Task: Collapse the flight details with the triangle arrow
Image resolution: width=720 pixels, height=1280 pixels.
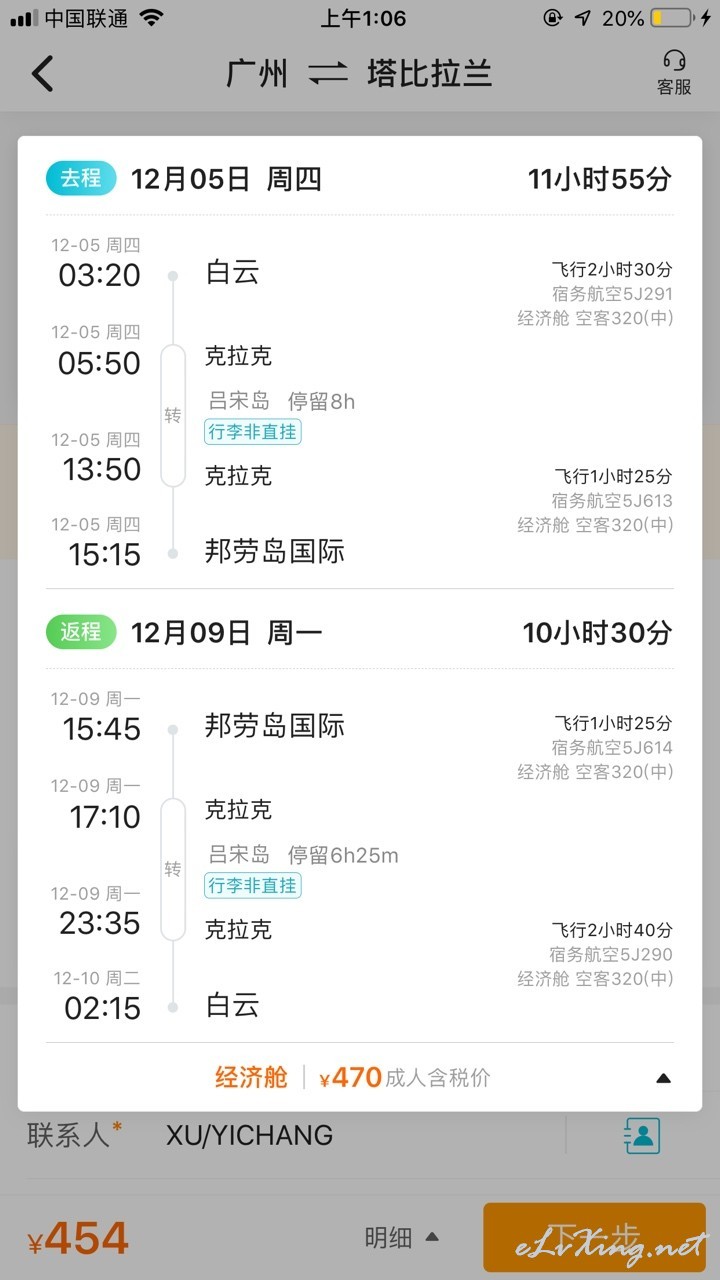Action: pyautogui.click(x=663, y=1078)
